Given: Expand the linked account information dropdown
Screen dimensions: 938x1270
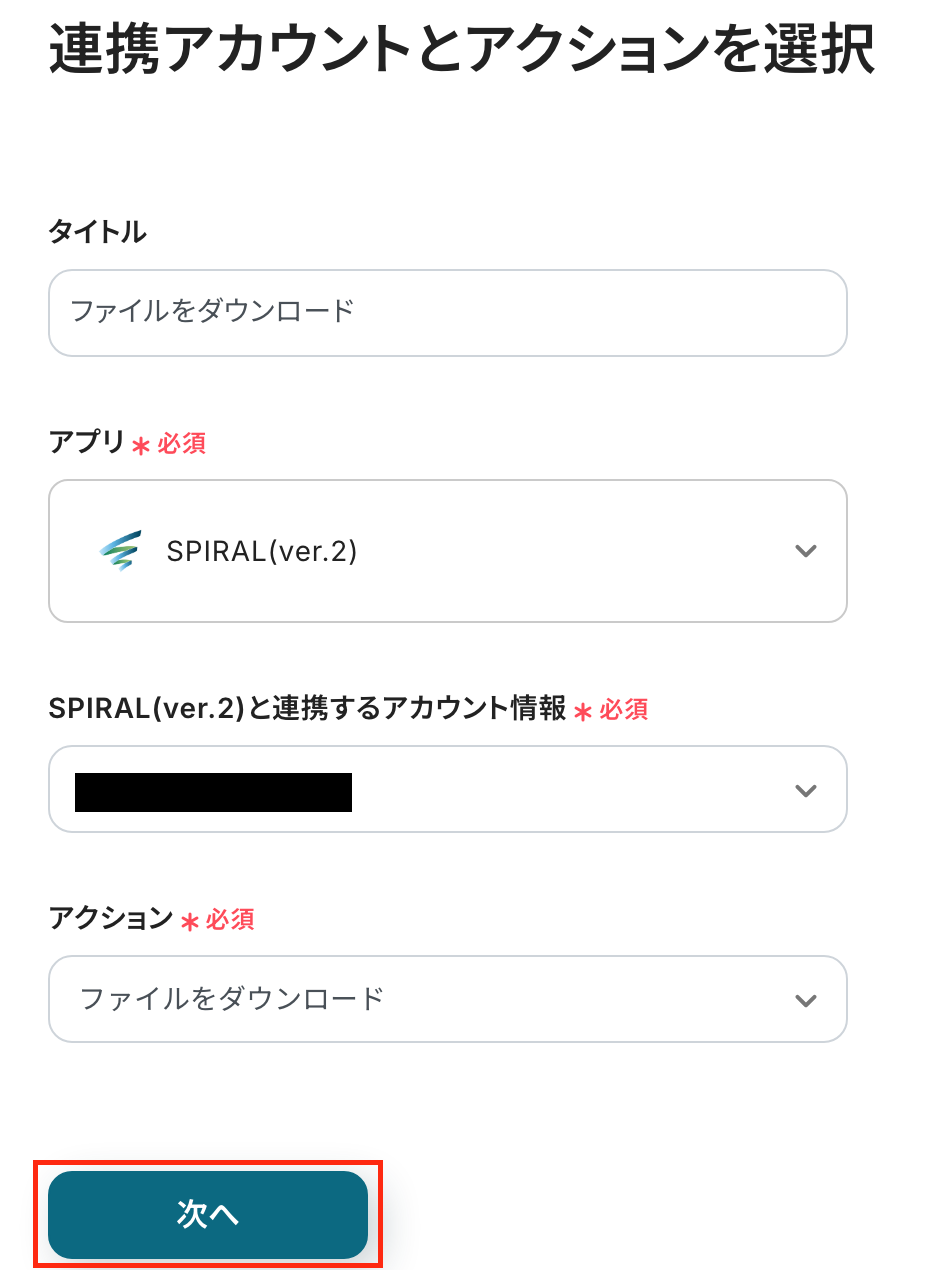Looking at the screenshot, I should 447,790.
